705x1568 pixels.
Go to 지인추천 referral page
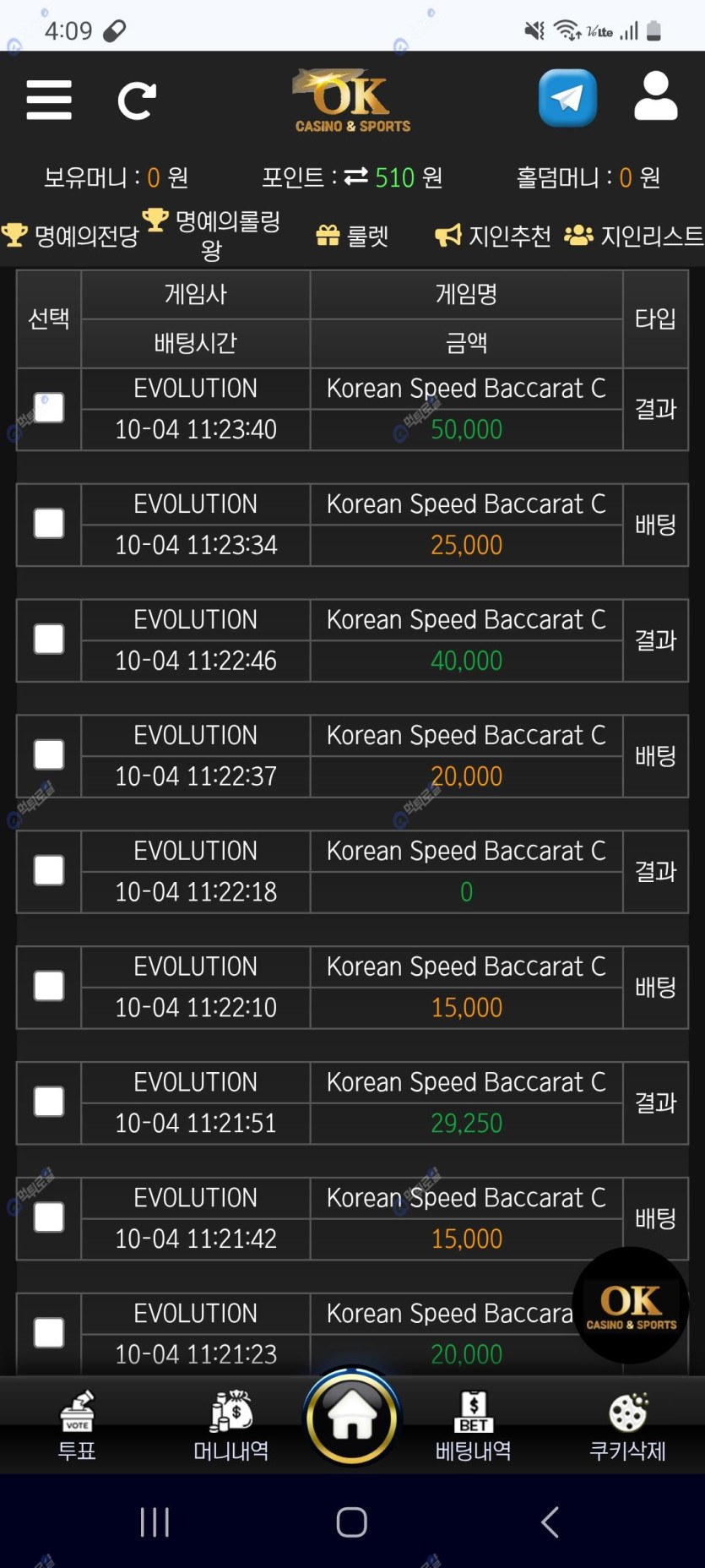[x=493, y=236]
